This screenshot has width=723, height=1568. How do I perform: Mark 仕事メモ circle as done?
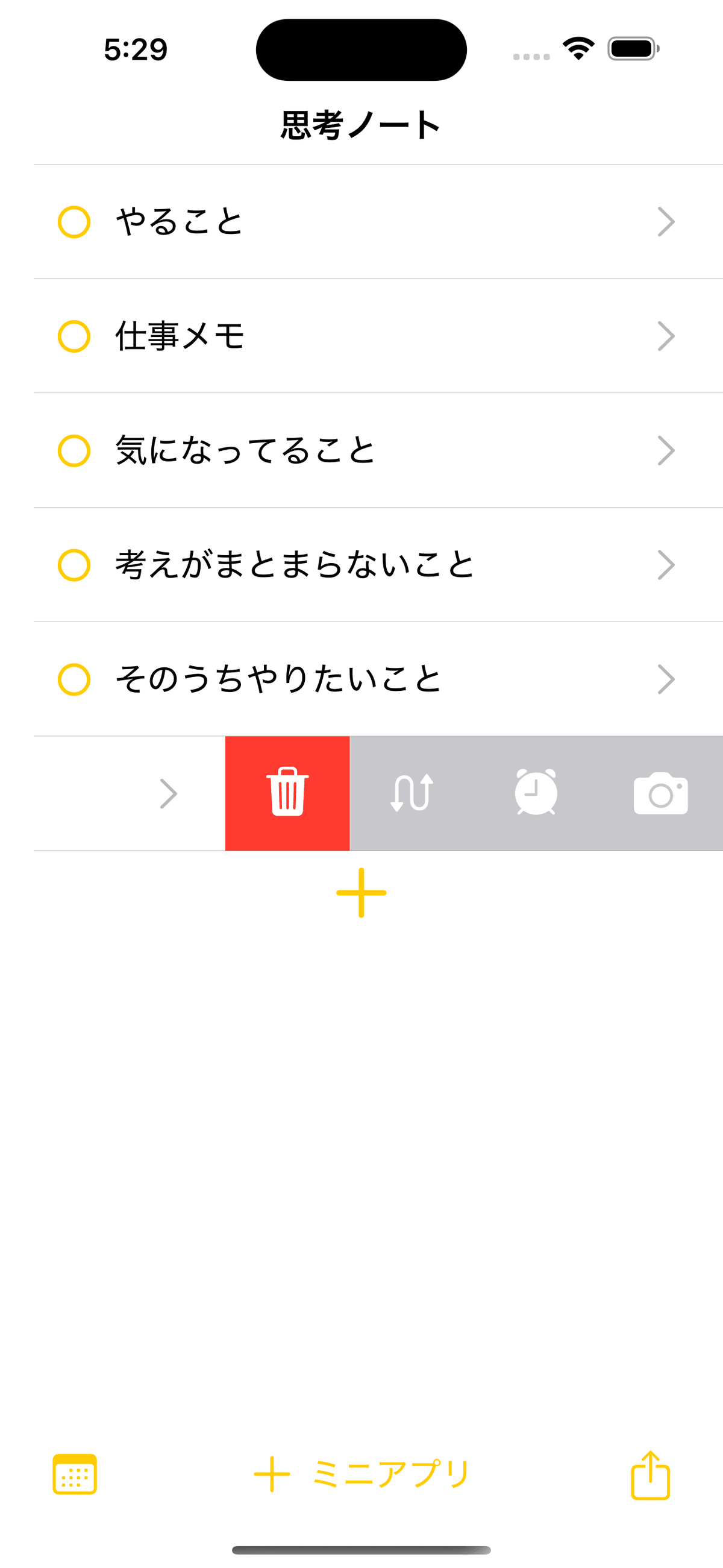(x=74, y=336)
